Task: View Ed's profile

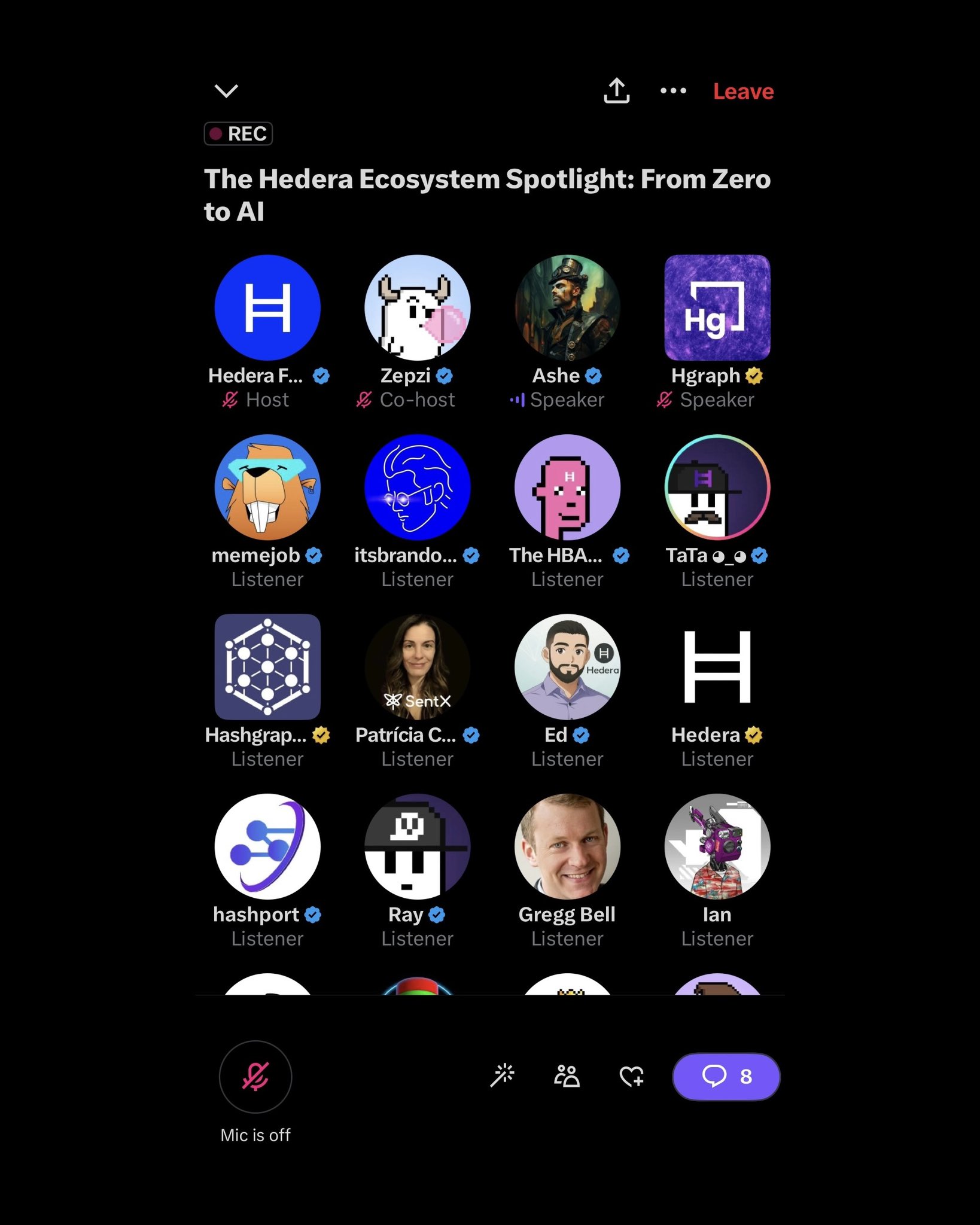Action: coord(567,666)
